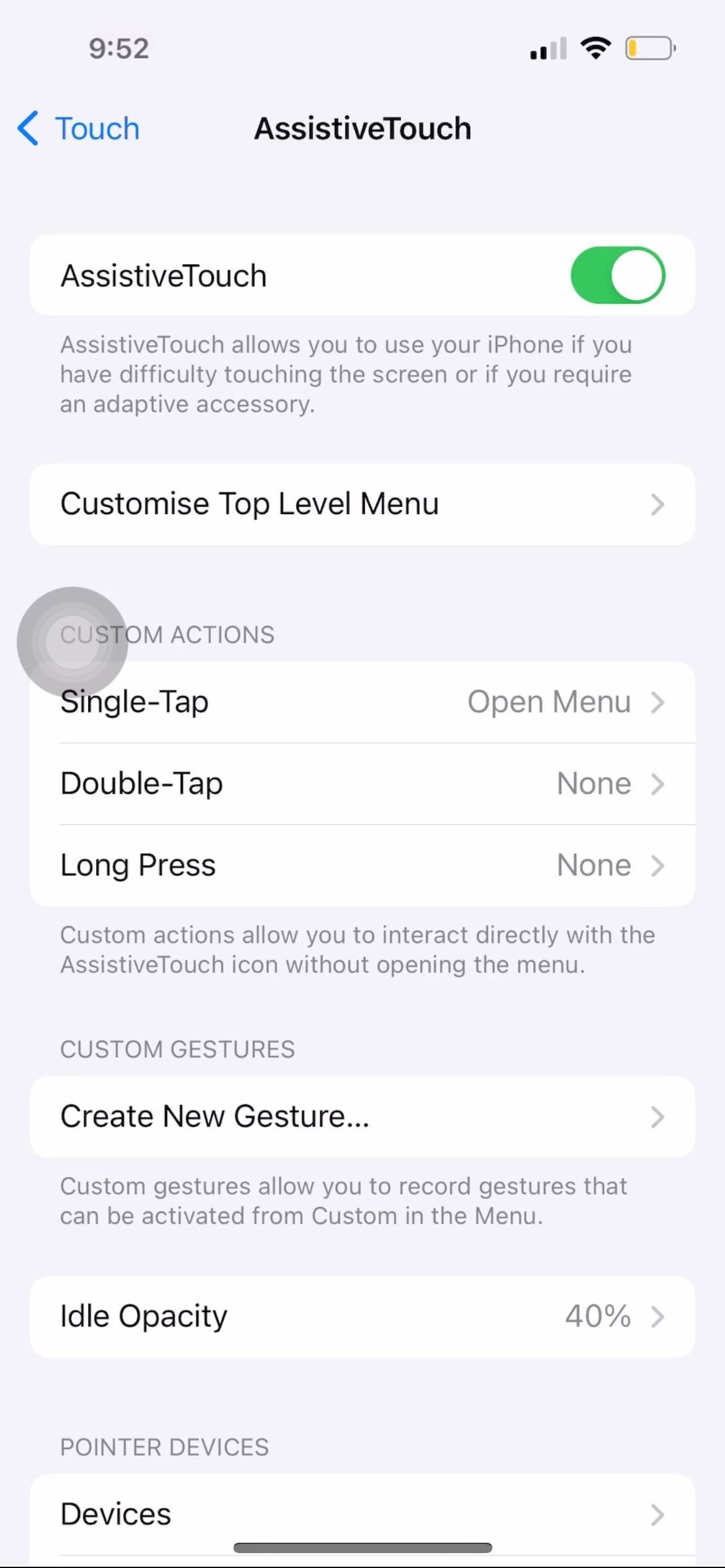Open Customise Top Level Menu
The width and height of the screenshot is (725, 1568).
pyautogui.click(x=362, y=504)
